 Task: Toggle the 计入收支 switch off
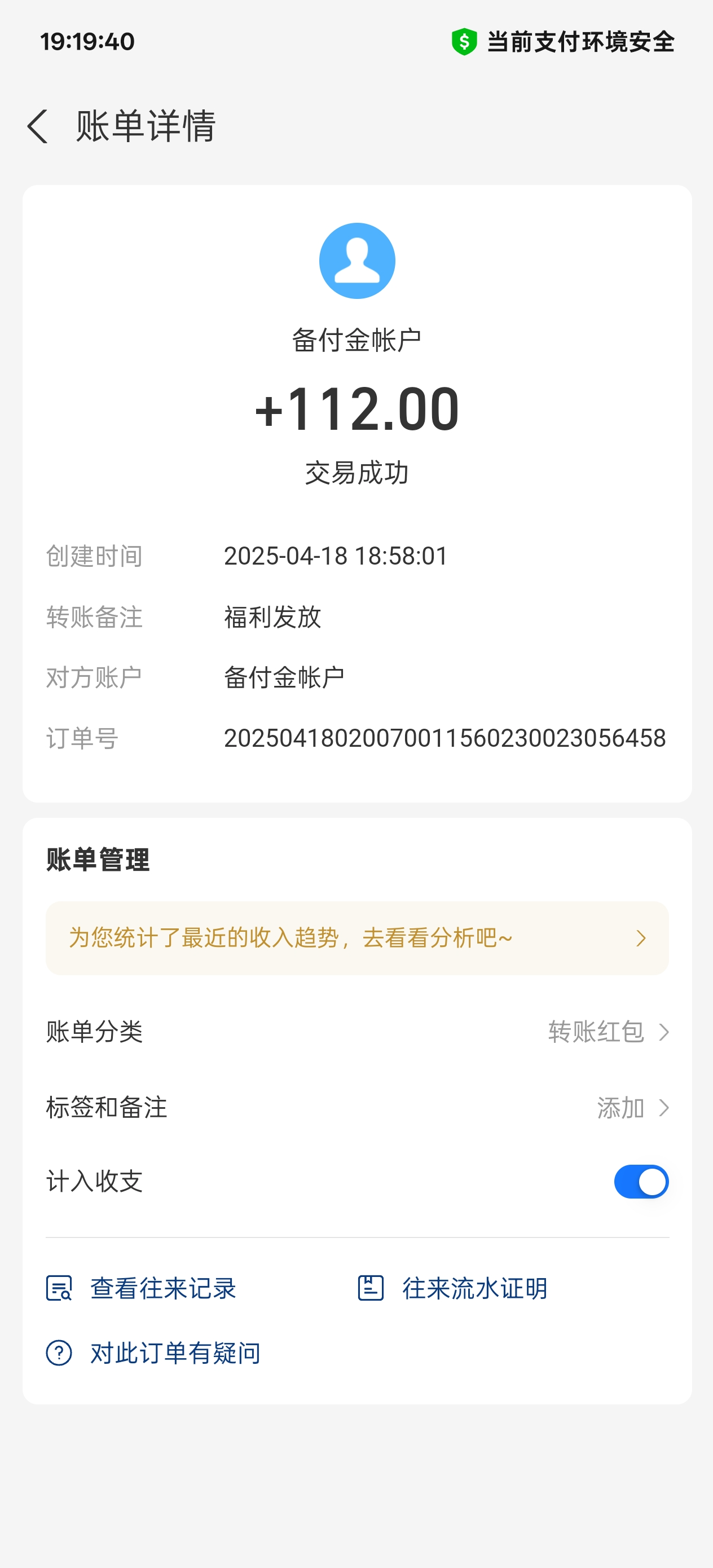pyautogui.click(x=641, y=1182)
